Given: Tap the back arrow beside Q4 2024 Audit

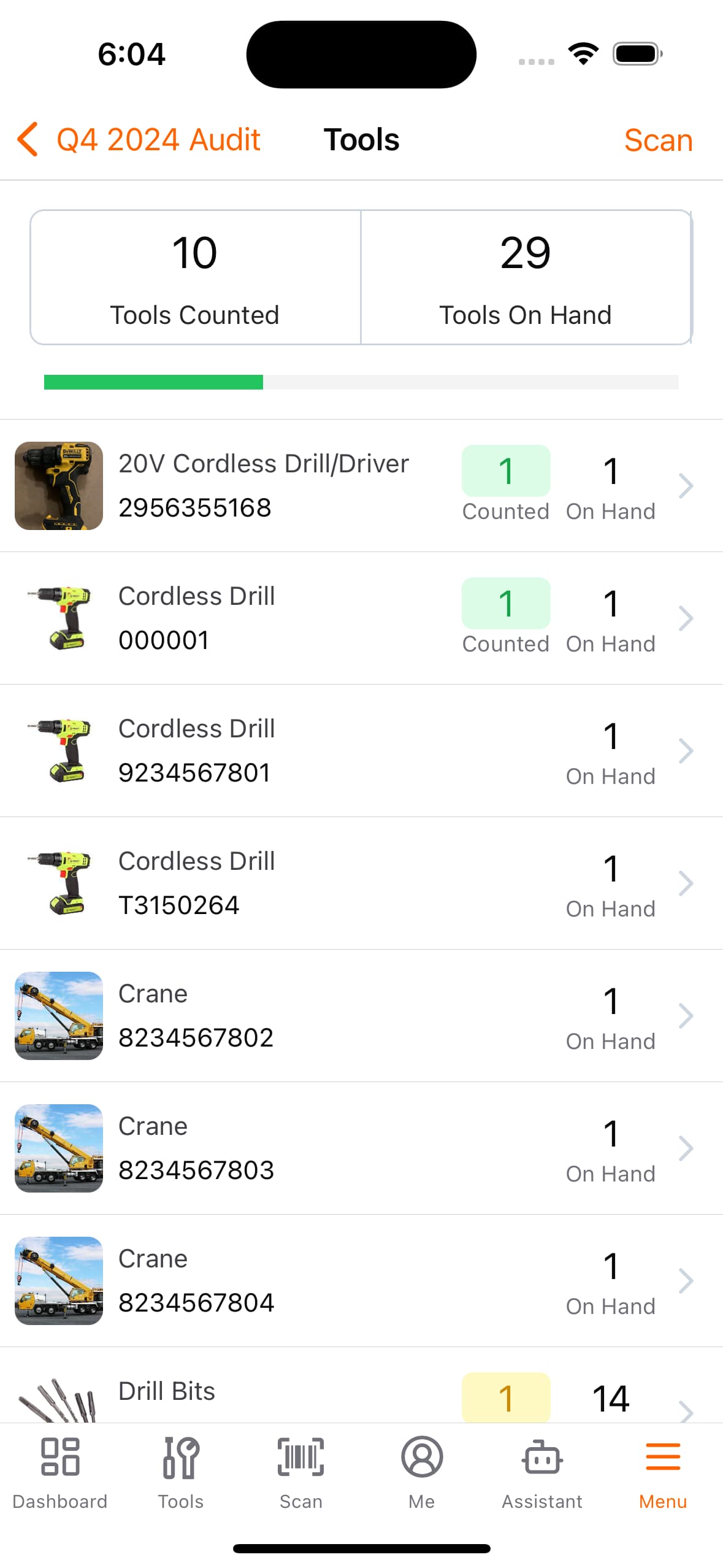Looking at the screenshot, I should pos(28,140).
